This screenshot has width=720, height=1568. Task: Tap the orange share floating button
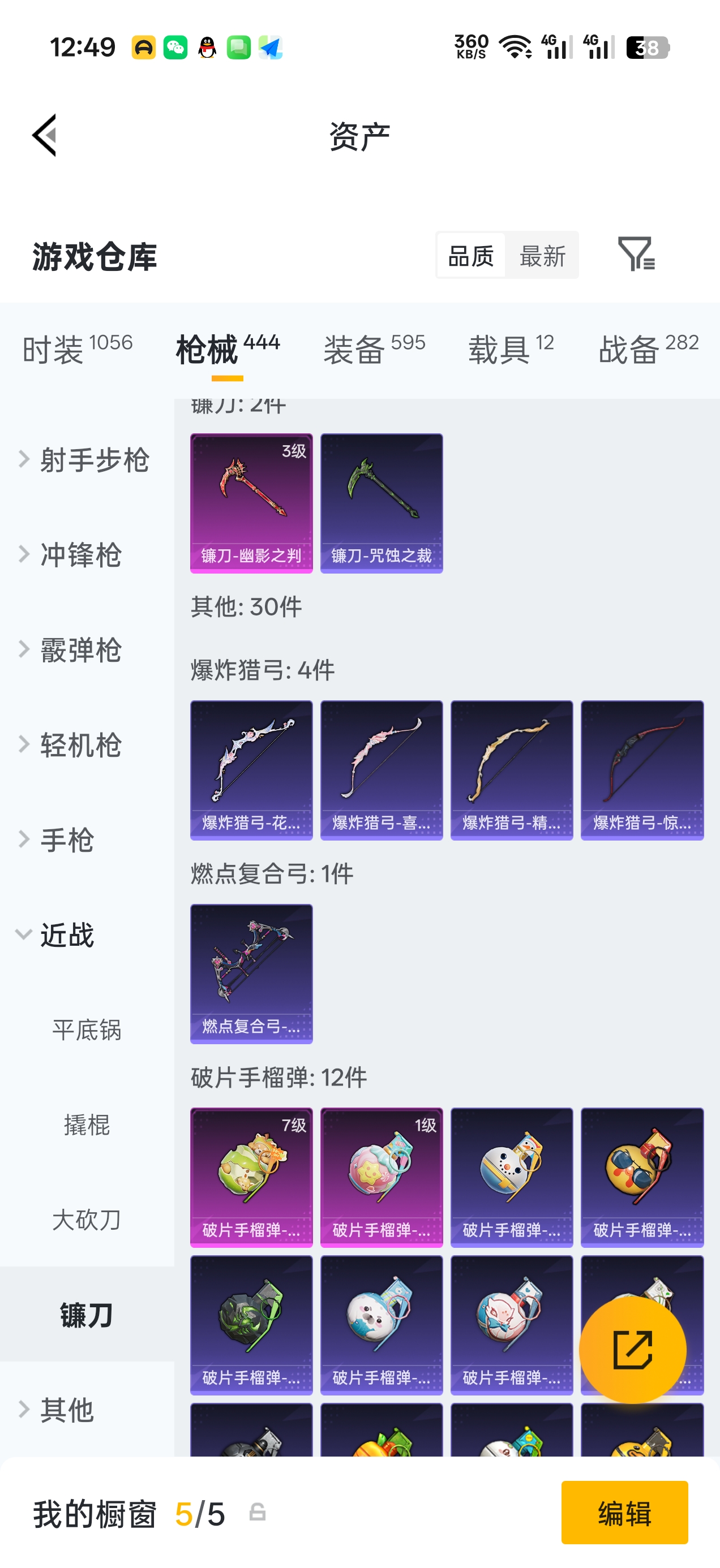(x=632, y=1350)
